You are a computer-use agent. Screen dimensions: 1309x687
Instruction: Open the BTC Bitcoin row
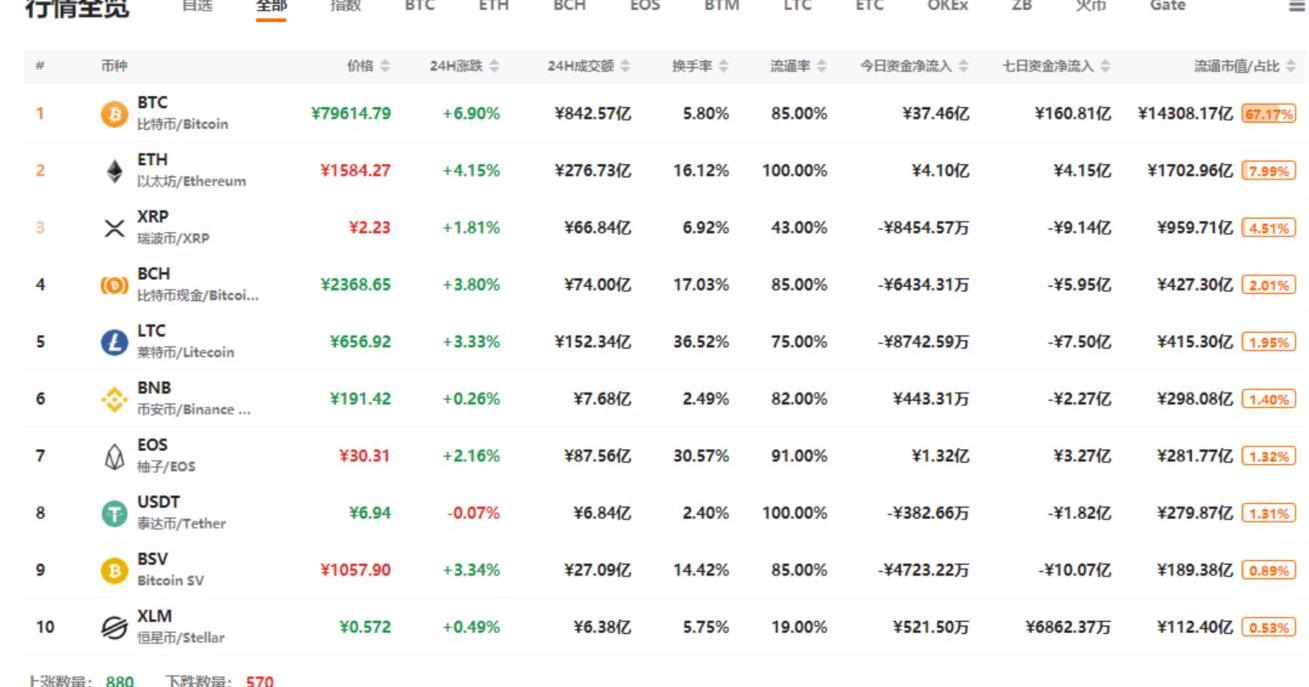(x=182, y=113)
